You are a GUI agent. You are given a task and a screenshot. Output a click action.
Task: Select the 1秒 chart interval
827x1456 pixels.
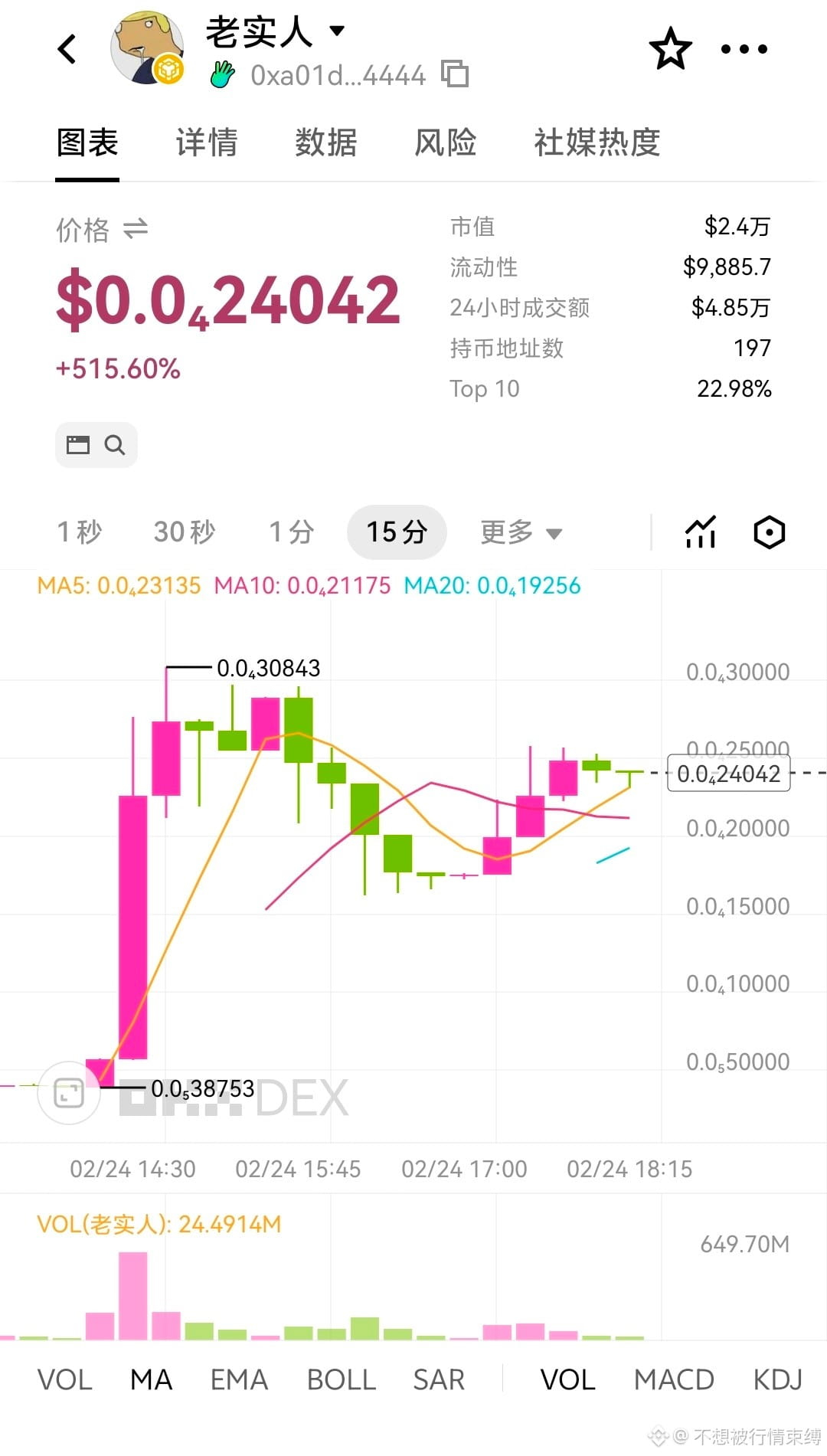(80, 532)
